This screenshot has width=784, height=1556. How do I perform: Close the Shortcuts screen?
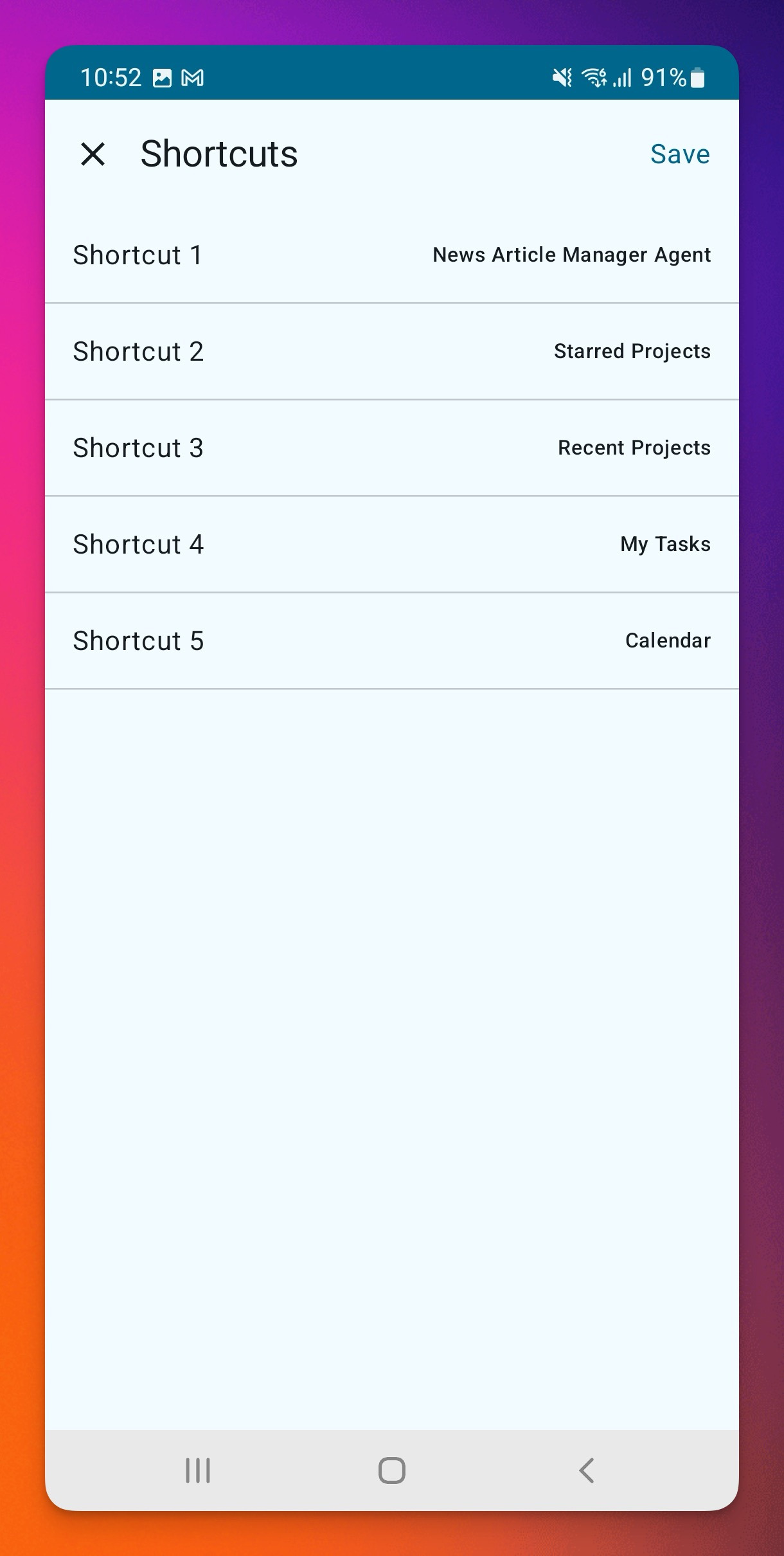coord(93,154)
